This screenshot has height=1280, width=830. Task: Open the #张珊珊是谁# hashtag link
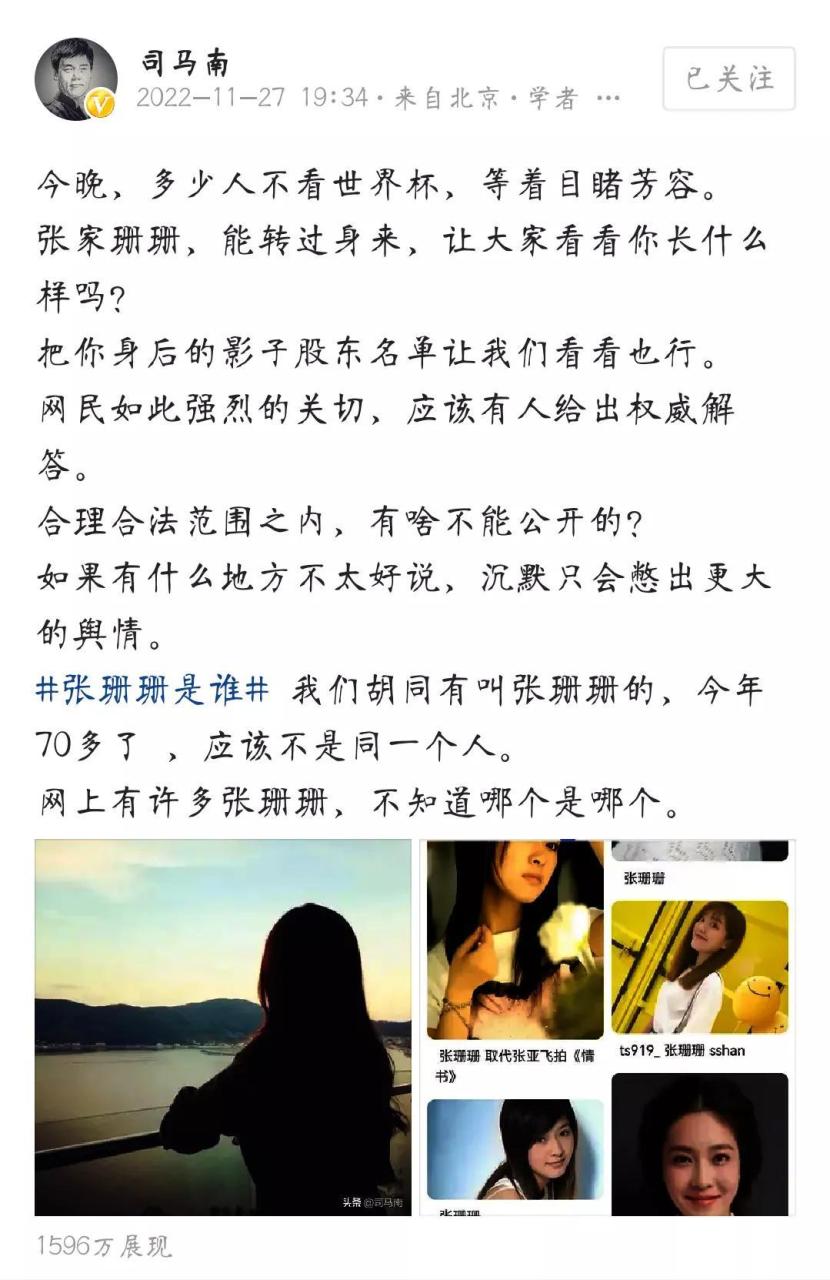tap(154, 690)
